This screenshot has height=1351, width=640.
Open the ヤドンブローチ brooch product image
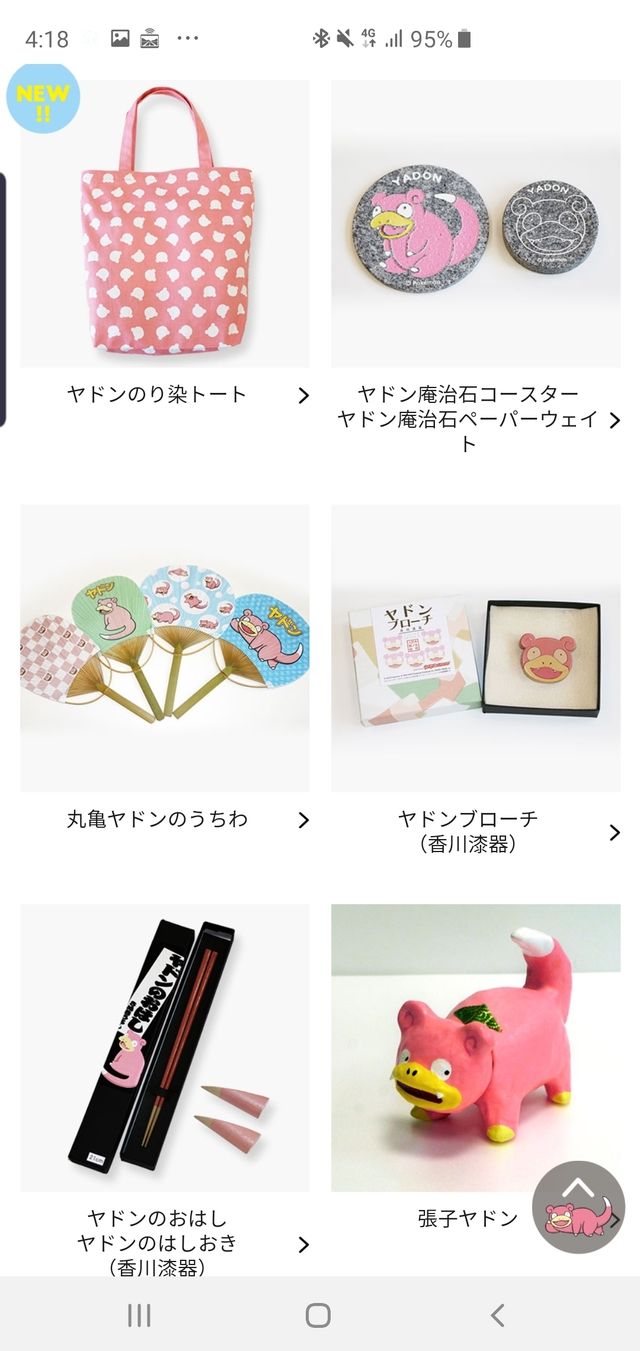(476, 648)
